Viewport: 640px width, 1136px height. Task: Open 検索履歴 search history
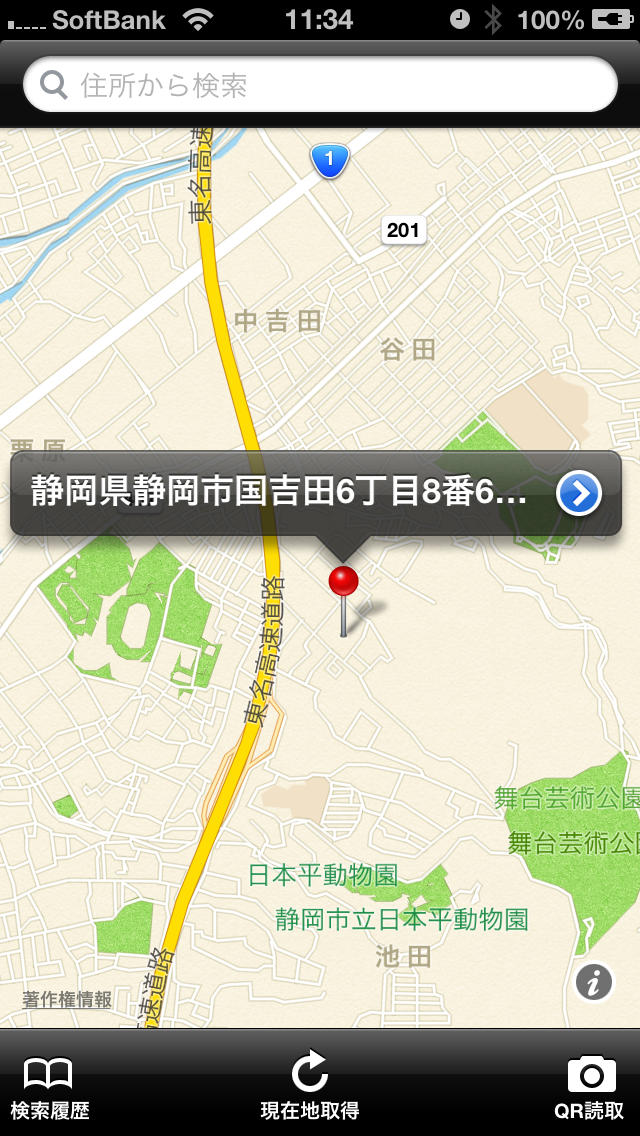49,1086
